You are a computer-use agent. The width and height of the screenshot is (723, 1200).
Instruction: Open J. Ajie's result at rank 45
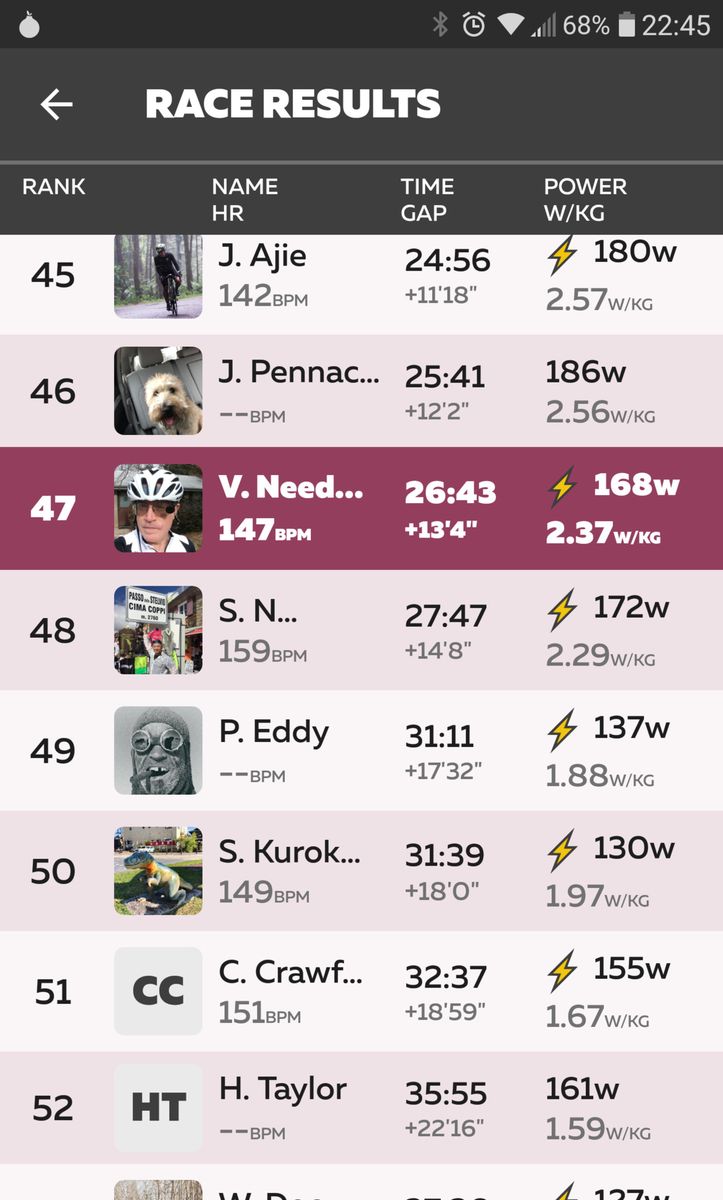pos(361,277)
